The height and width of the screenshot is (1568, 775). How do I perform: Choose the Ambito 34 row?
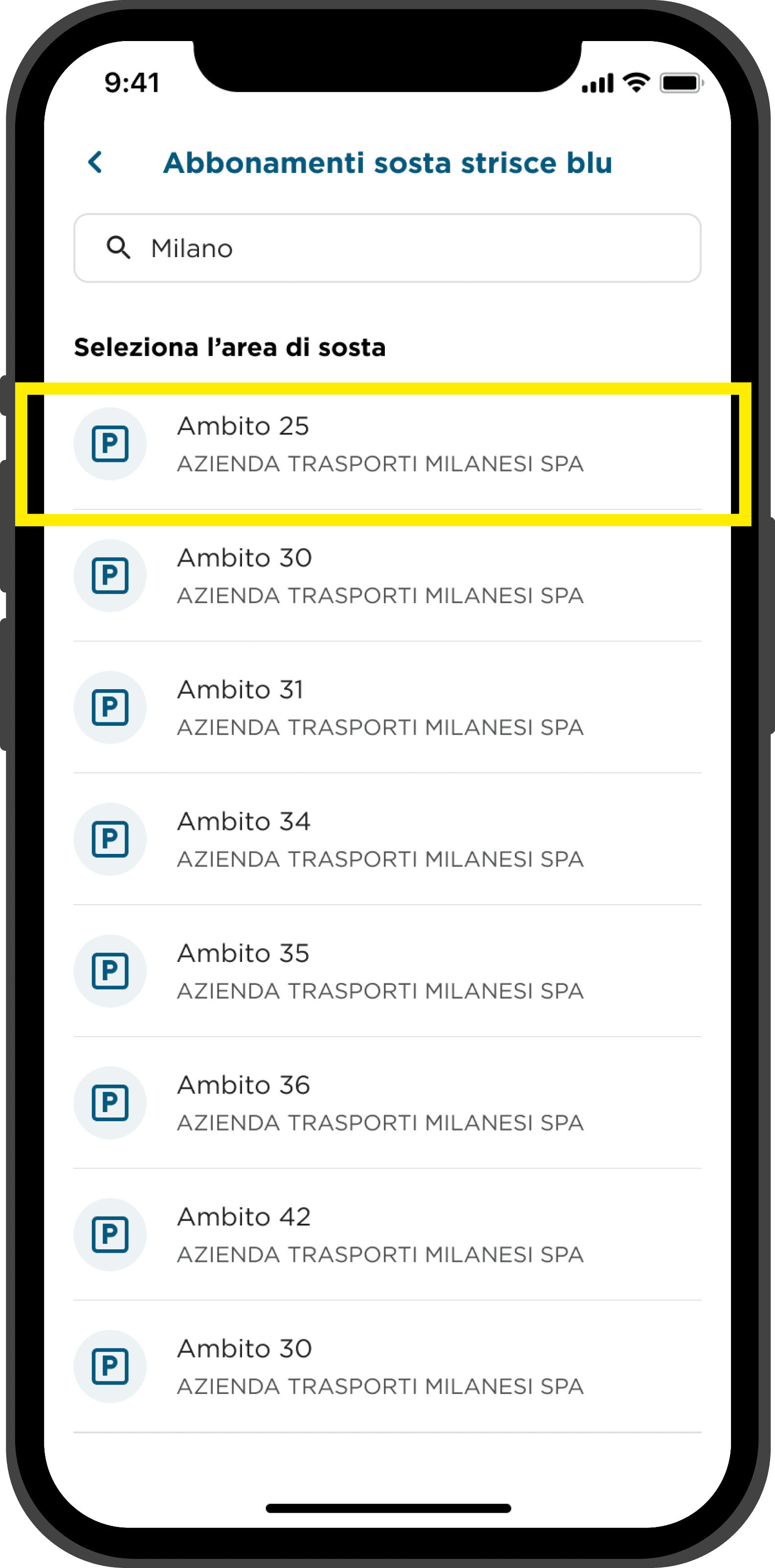[x=387, y=839]
